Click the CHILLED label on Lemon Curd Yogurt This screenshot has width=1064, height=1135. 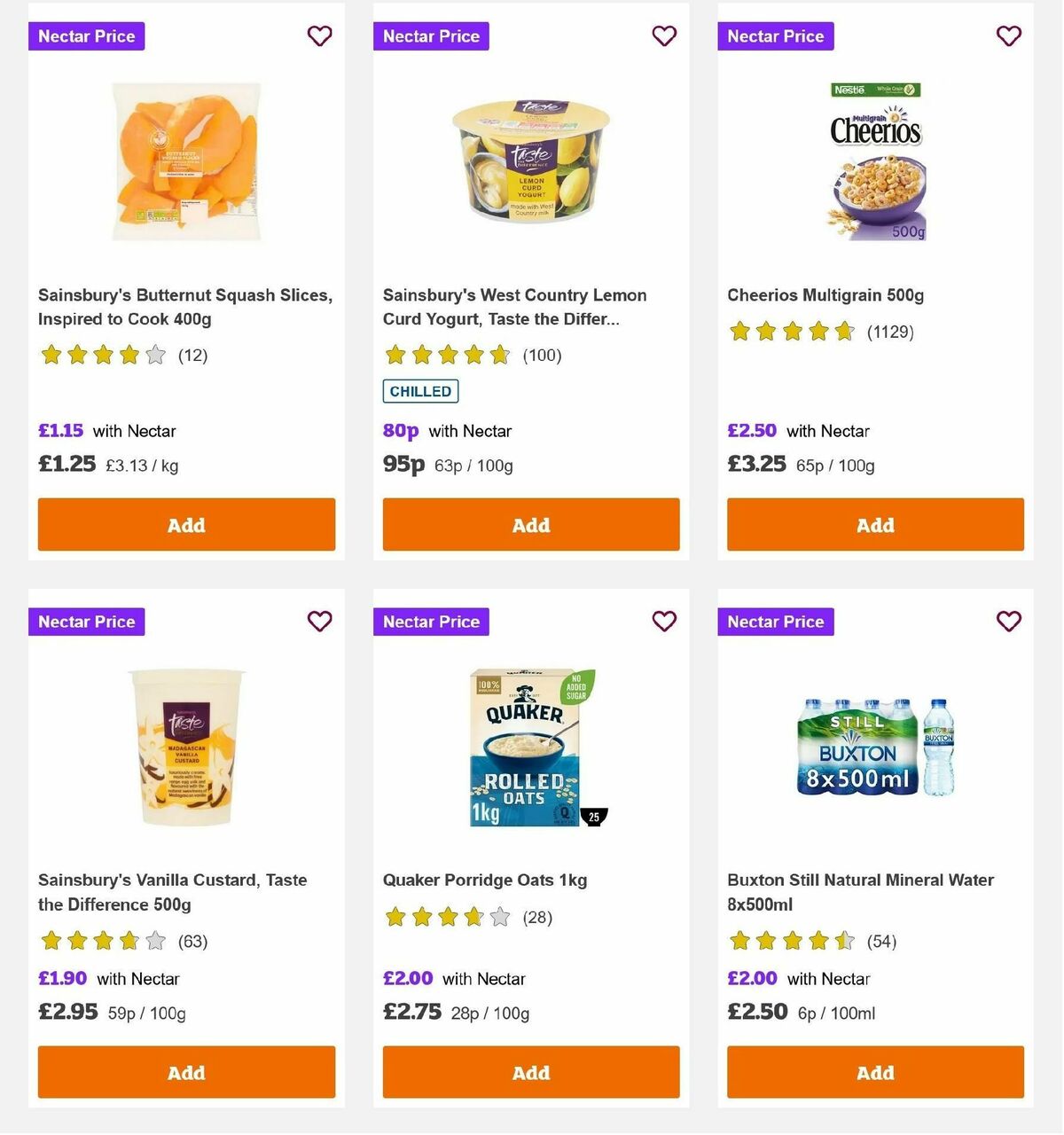tap(419, 390)
